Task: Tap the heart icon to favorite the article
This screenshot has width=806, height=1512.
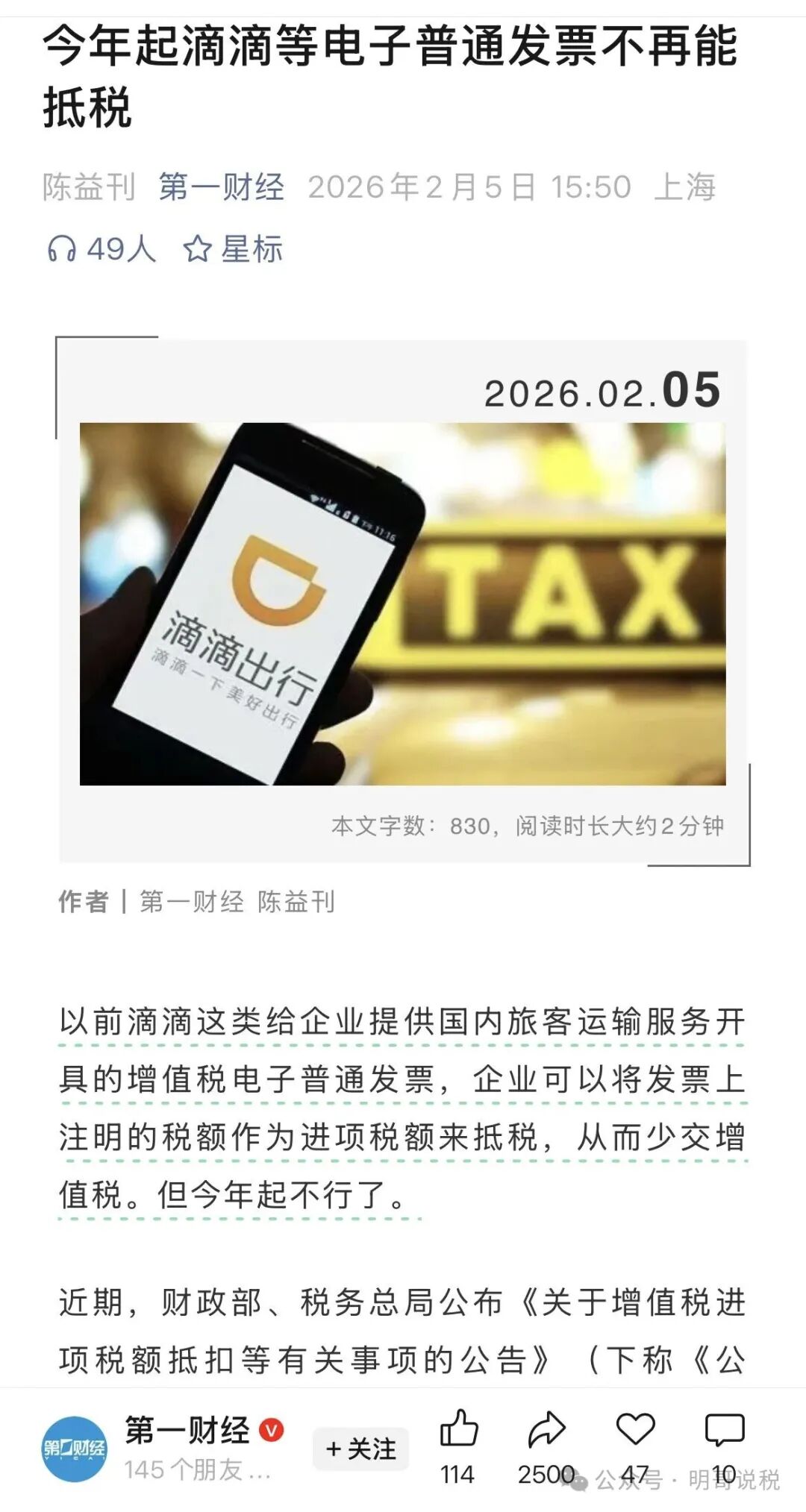Action: pyautogui.click(x=635, y=1429)
